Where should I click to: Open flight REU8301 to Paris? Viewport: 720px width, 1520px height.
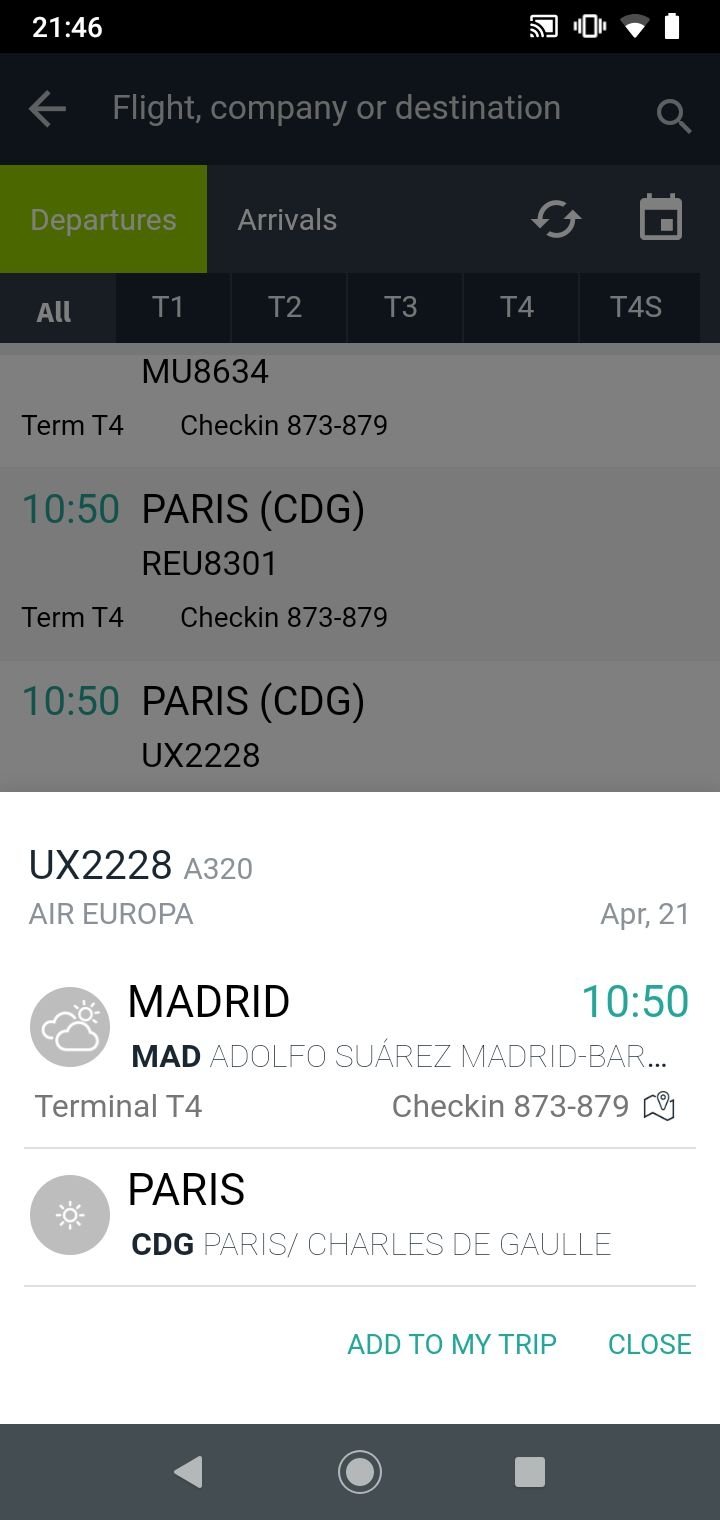[360, 563]
